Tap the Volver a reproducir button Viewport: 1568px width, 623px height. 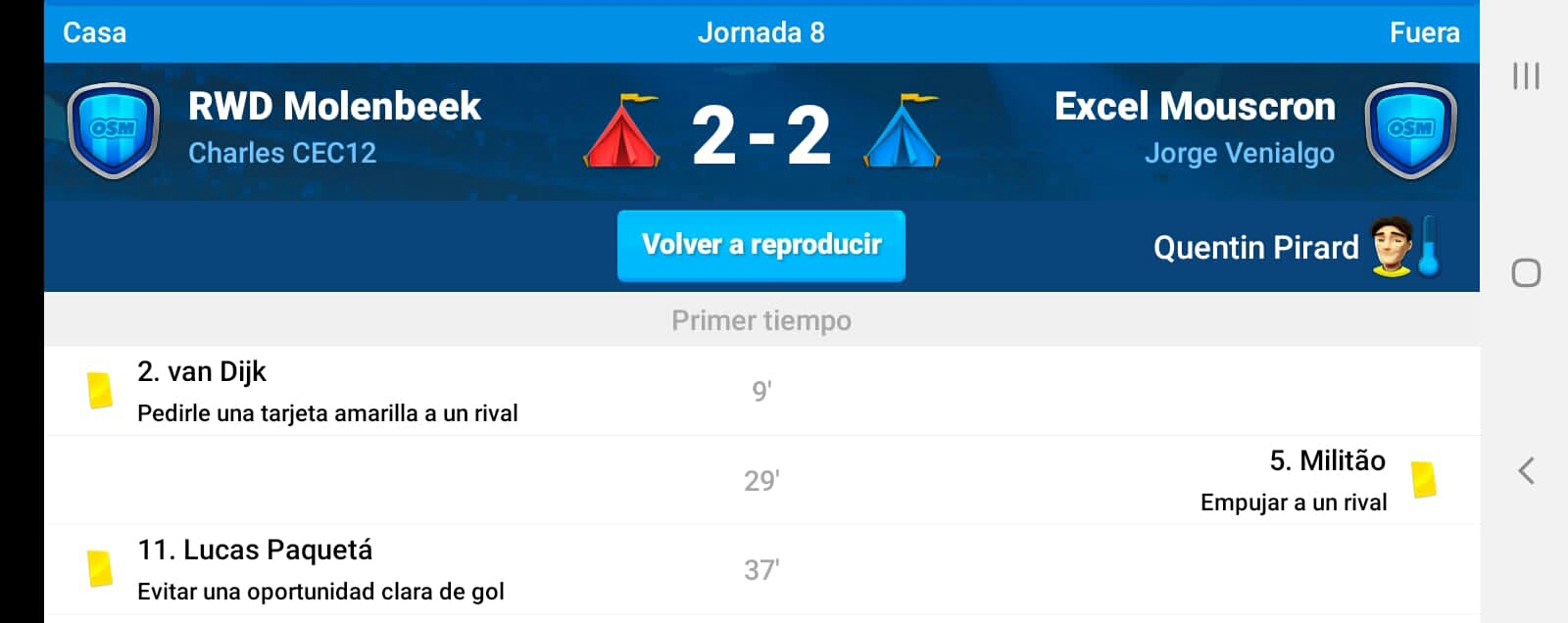click(x=760, y=245)
